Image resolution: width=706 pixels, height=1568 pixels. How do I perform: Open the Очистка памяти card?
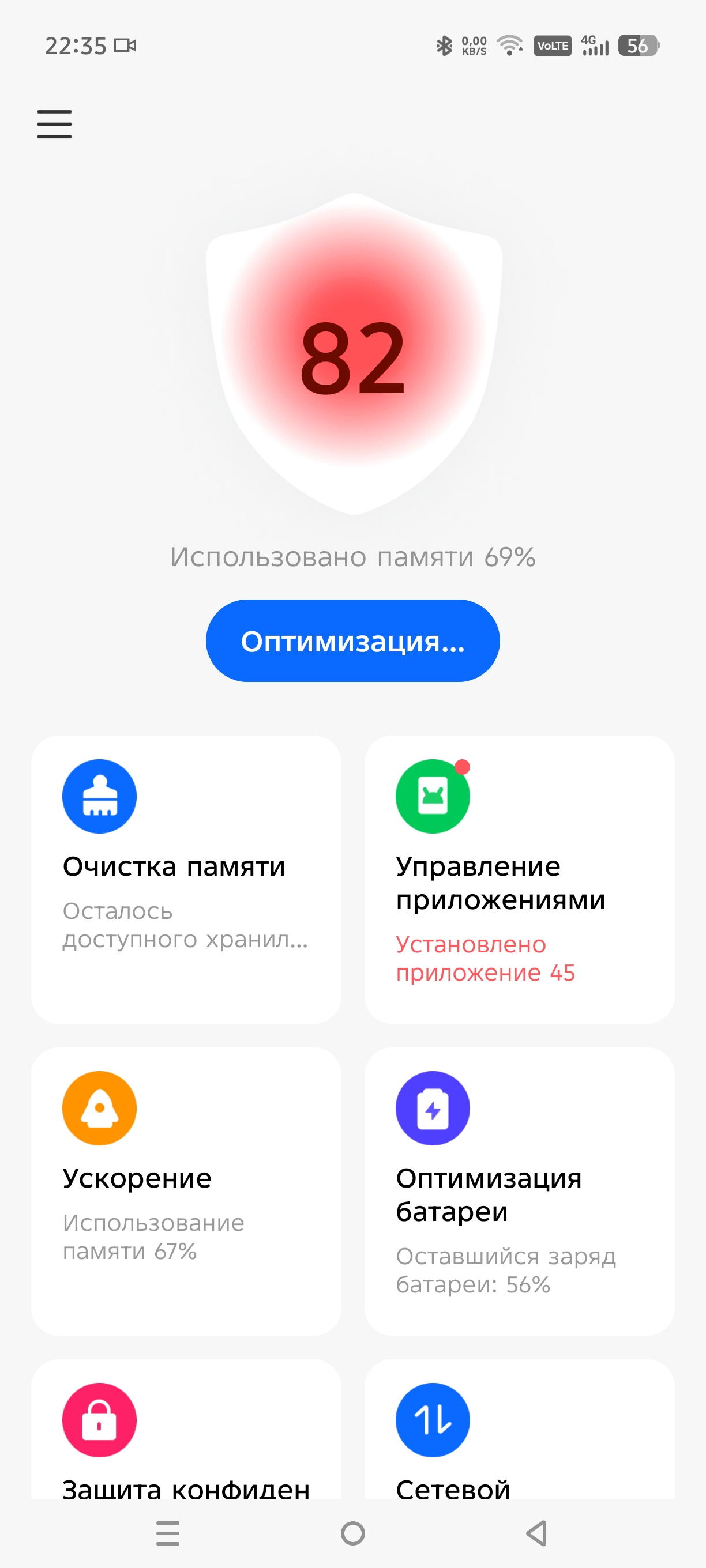186,879
